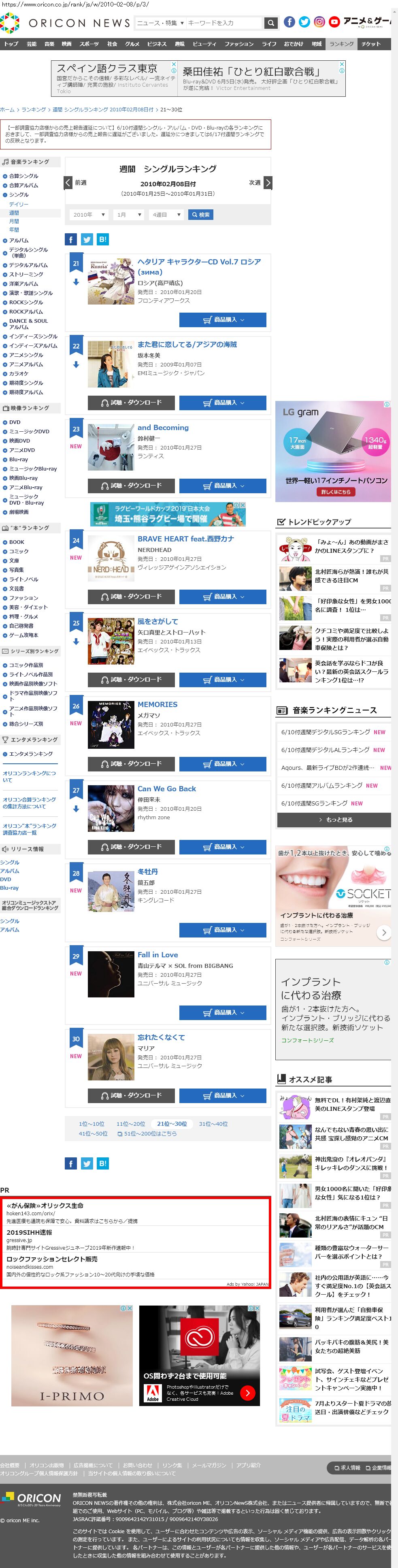Image resolution: width=398 pixels, height=1568 pixels.
Task: Tap the search magnifier icon in header
Action: click(x=271, y=23)
